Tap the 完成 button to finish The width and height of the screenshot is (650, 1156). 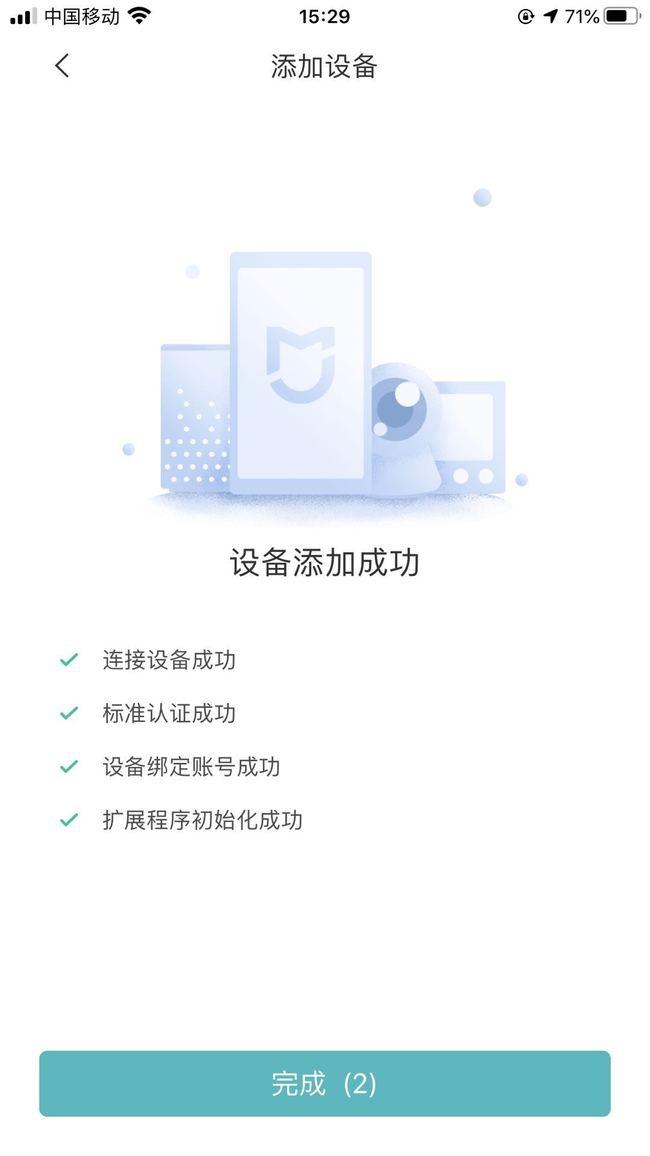[324, 1083]
